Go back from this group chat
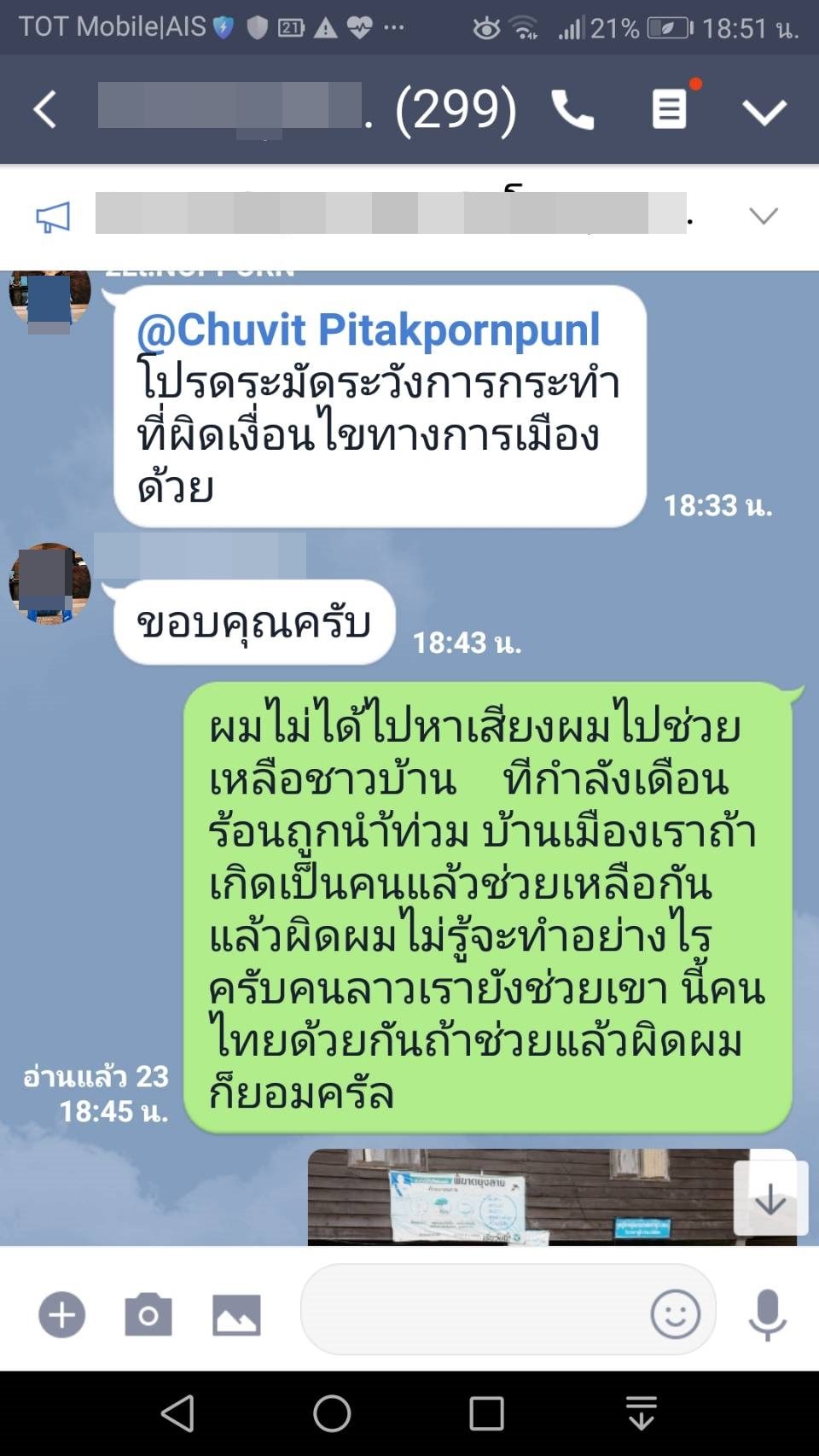 coord(44,110)
